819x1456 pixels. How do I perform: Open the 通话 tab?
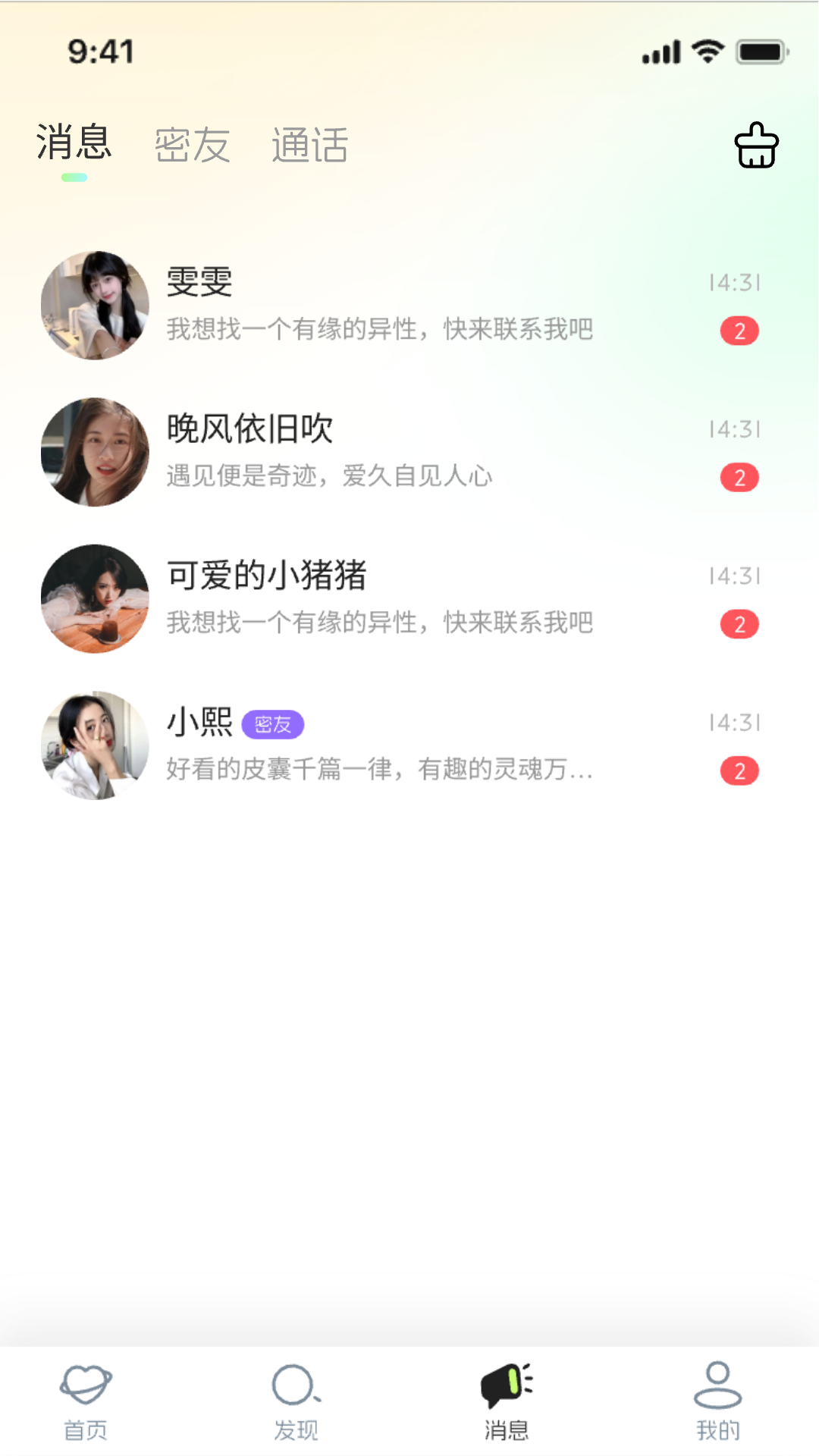point(309,145)
